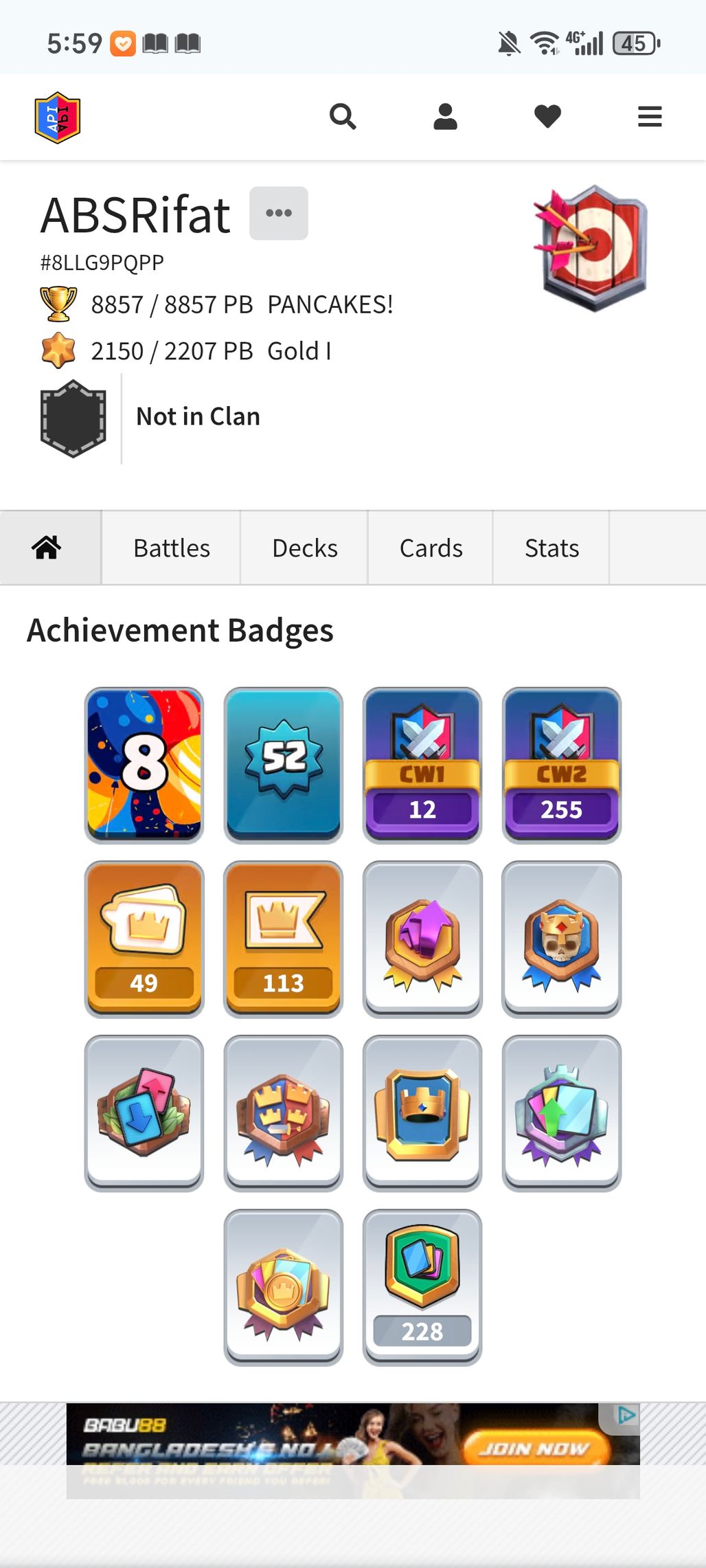
Task: Switch to the Stats tab
Action: [x=551, y=548]
